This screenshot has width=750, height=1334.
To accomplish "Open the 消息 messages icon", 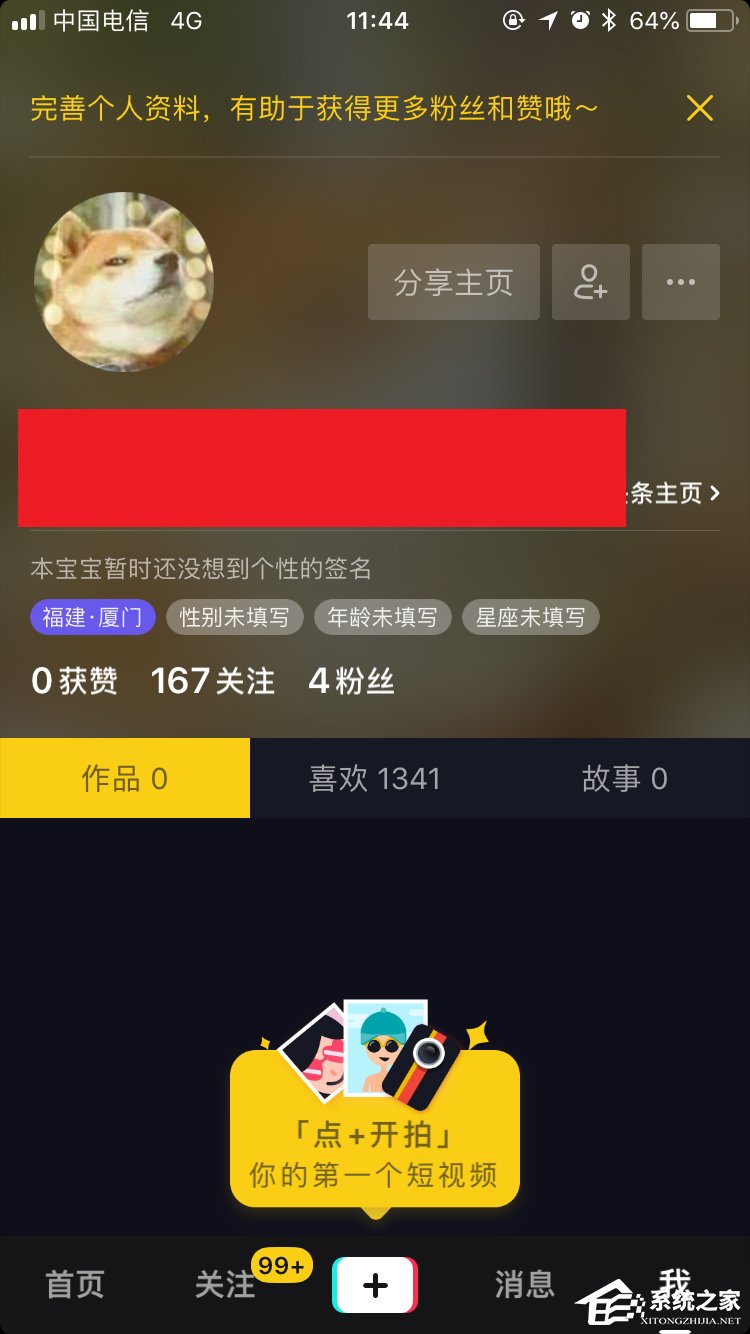I will [x=524, y=1285].
